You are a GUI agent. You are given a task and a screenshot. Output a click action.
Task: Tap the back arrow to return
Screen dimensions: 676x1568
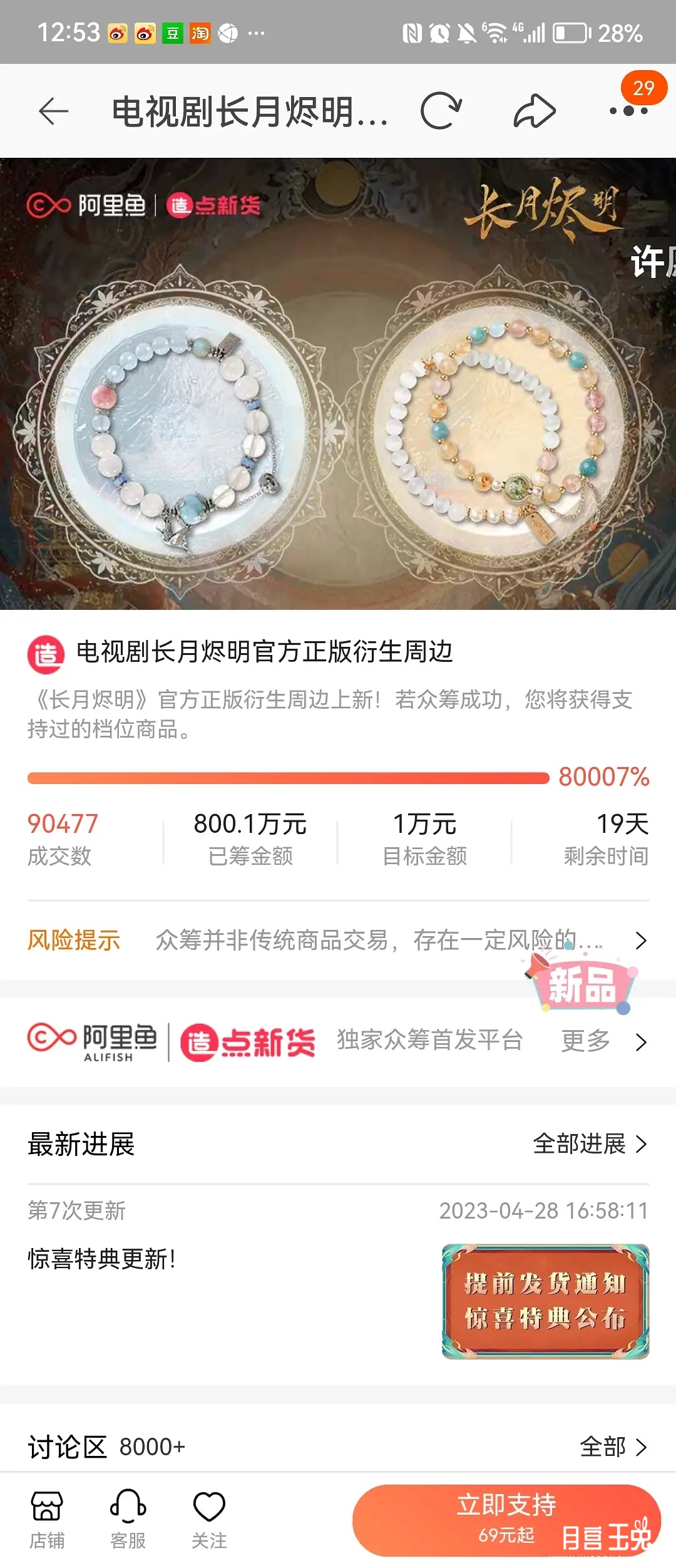coord(53,111)
